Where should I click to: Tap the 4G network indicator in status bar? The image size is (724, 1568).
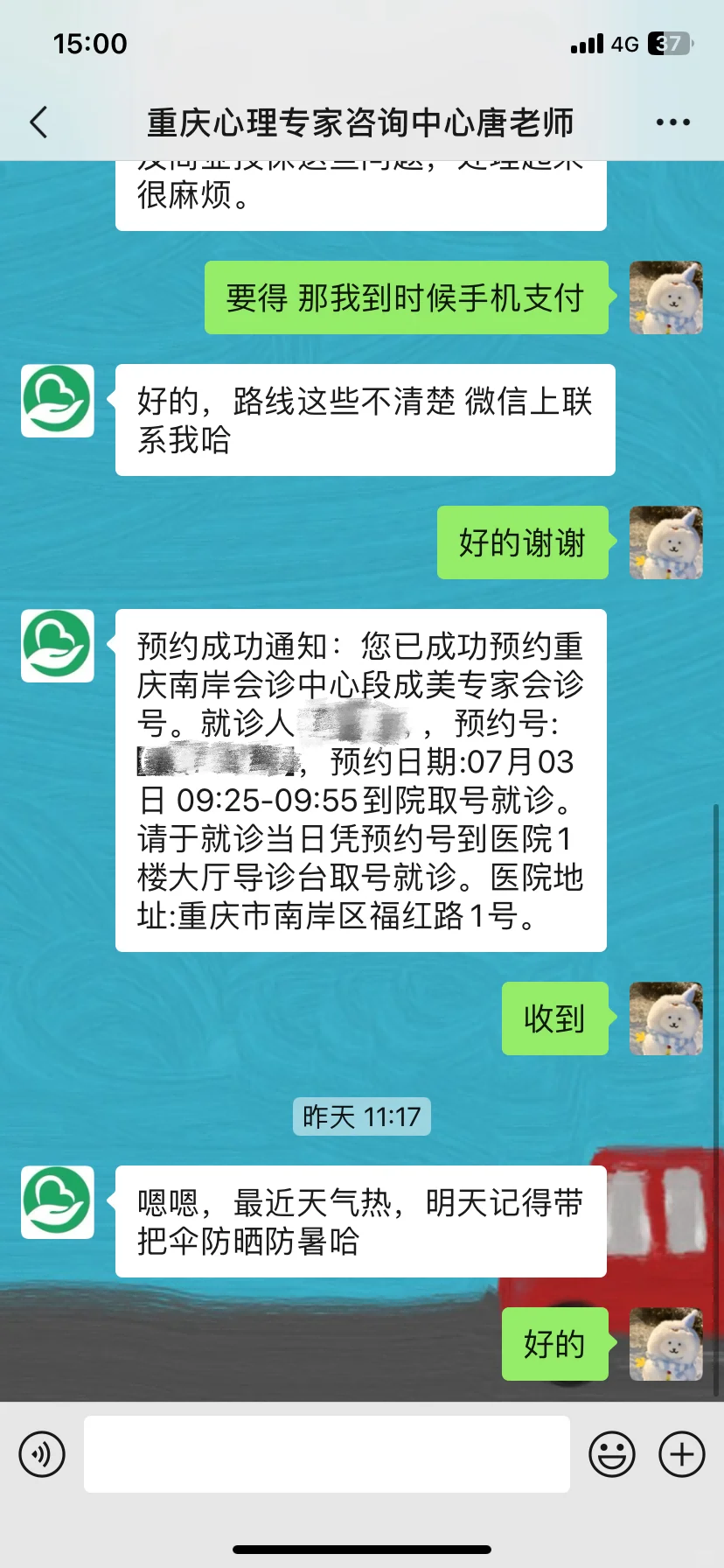pos(623,43)
